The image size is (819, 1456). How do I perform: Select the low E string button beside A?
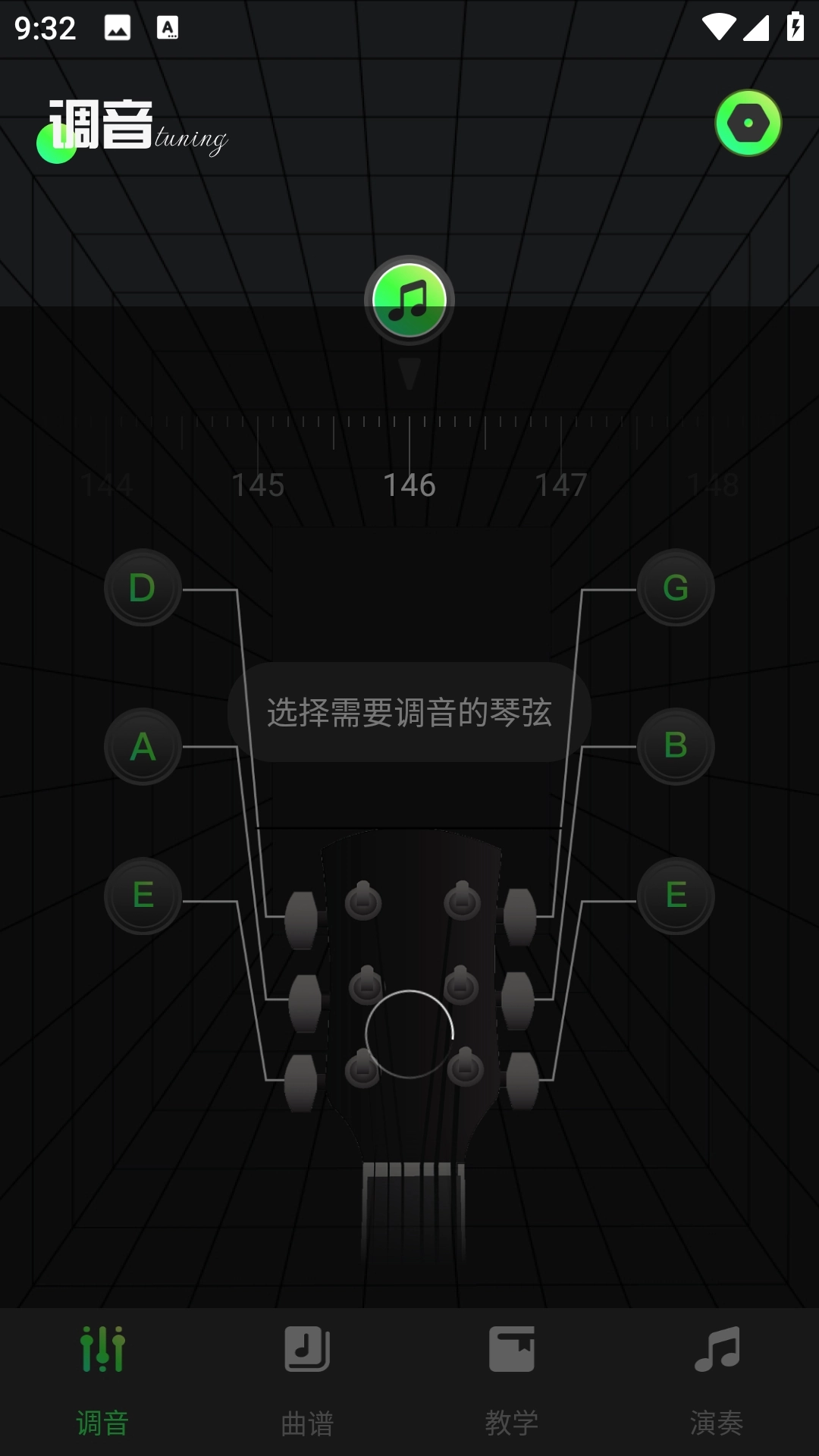pos(143,896)
